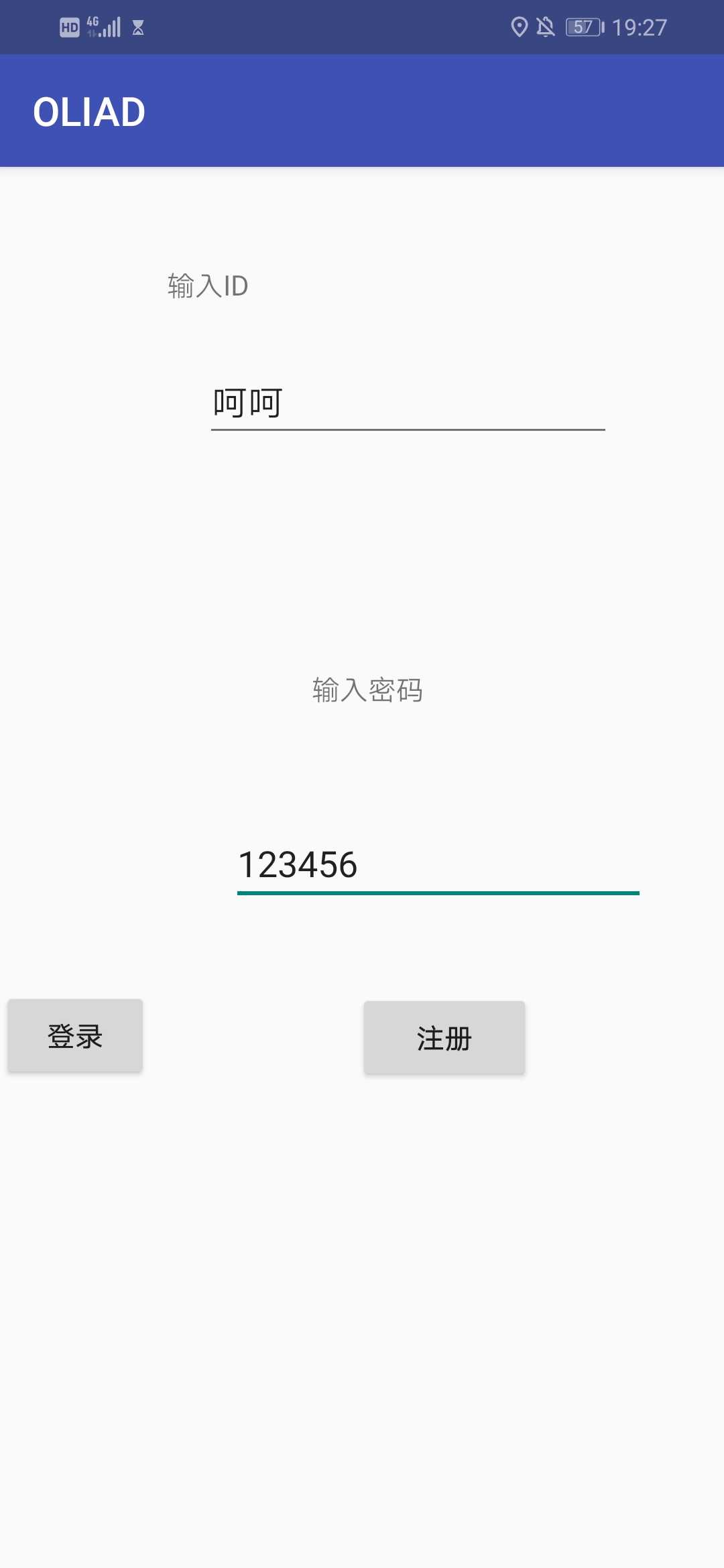Screen dimensions: 724x1568
Task: Tap the 登录 login button
Action: (75, 1036)
